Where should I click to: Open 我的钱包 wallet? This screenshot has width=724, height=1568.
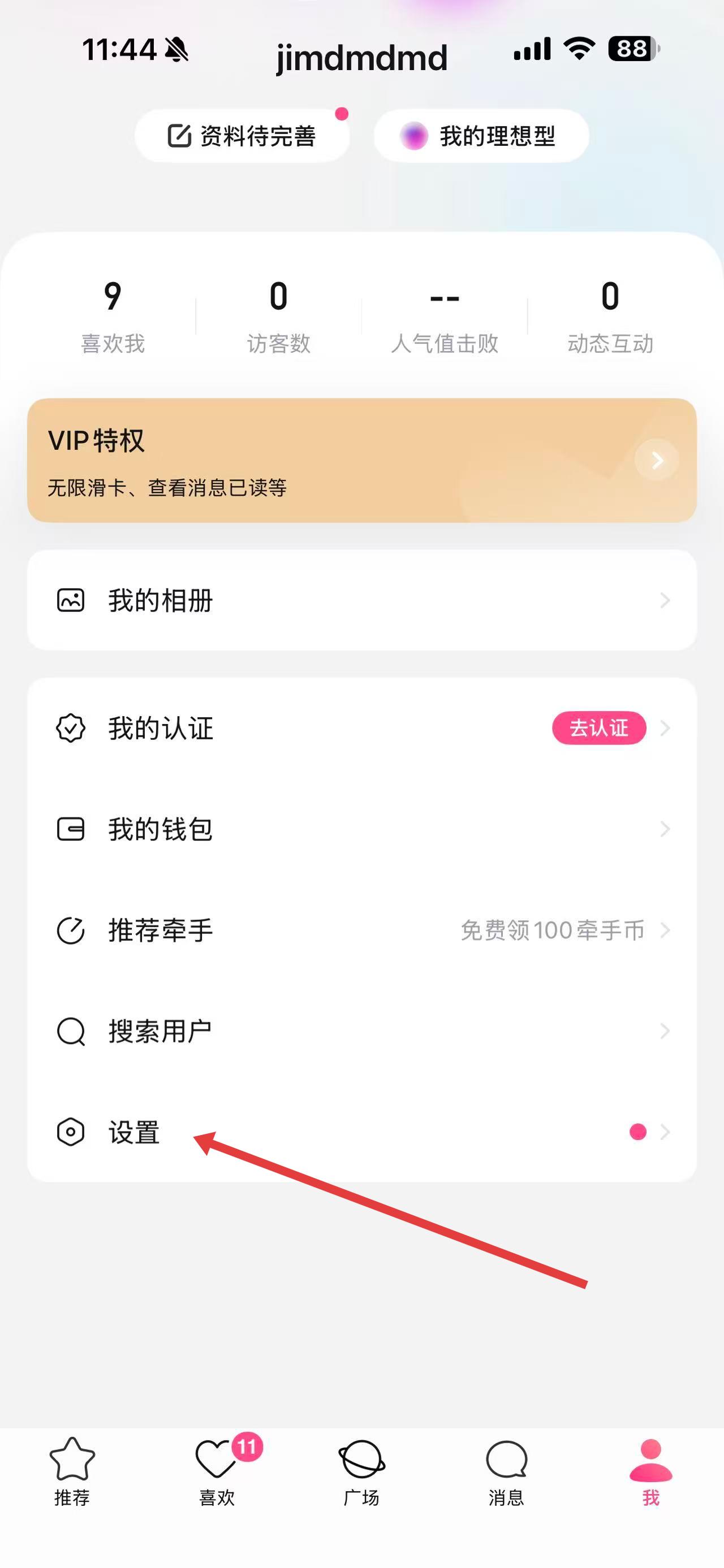361,829
